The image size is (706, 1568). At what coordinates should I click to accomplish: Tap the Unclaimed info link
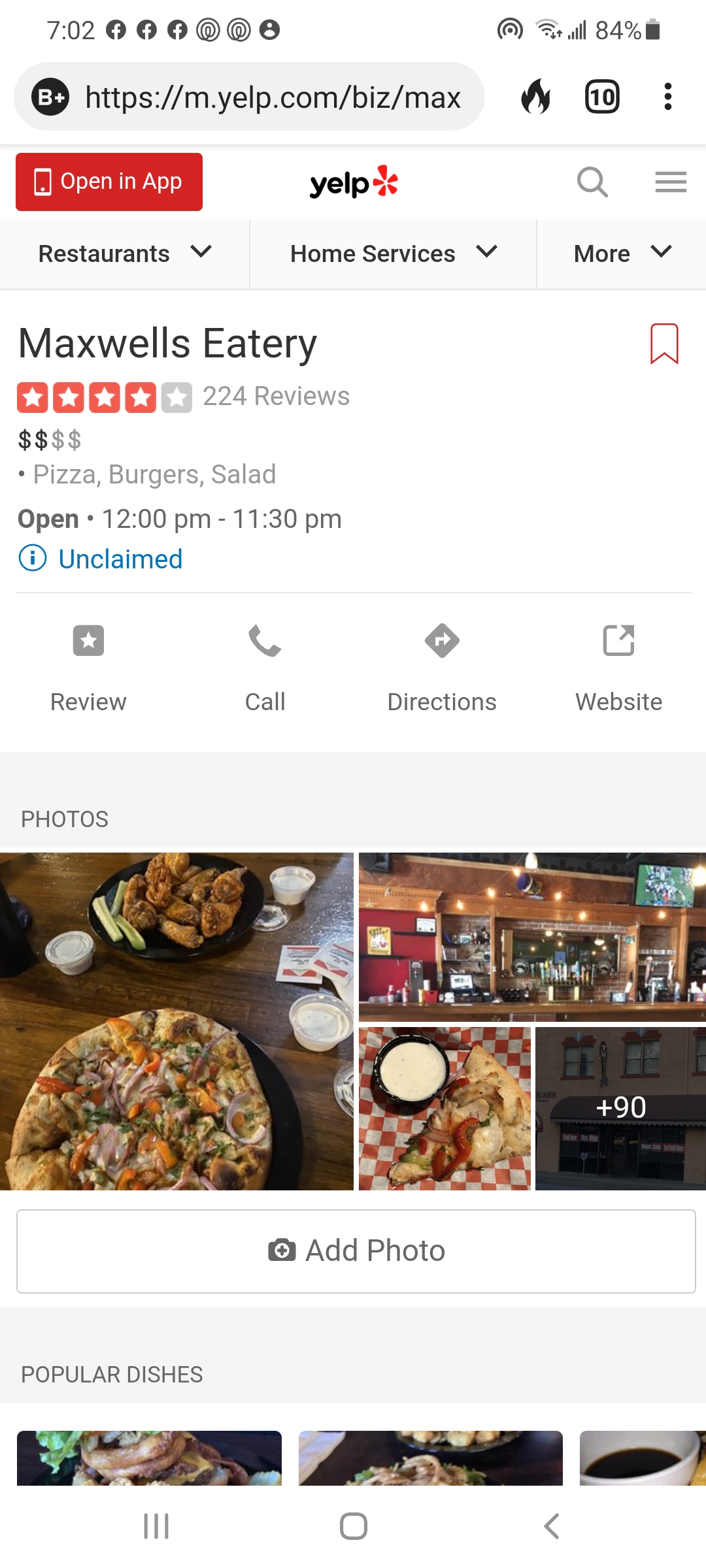click(120, 559)
